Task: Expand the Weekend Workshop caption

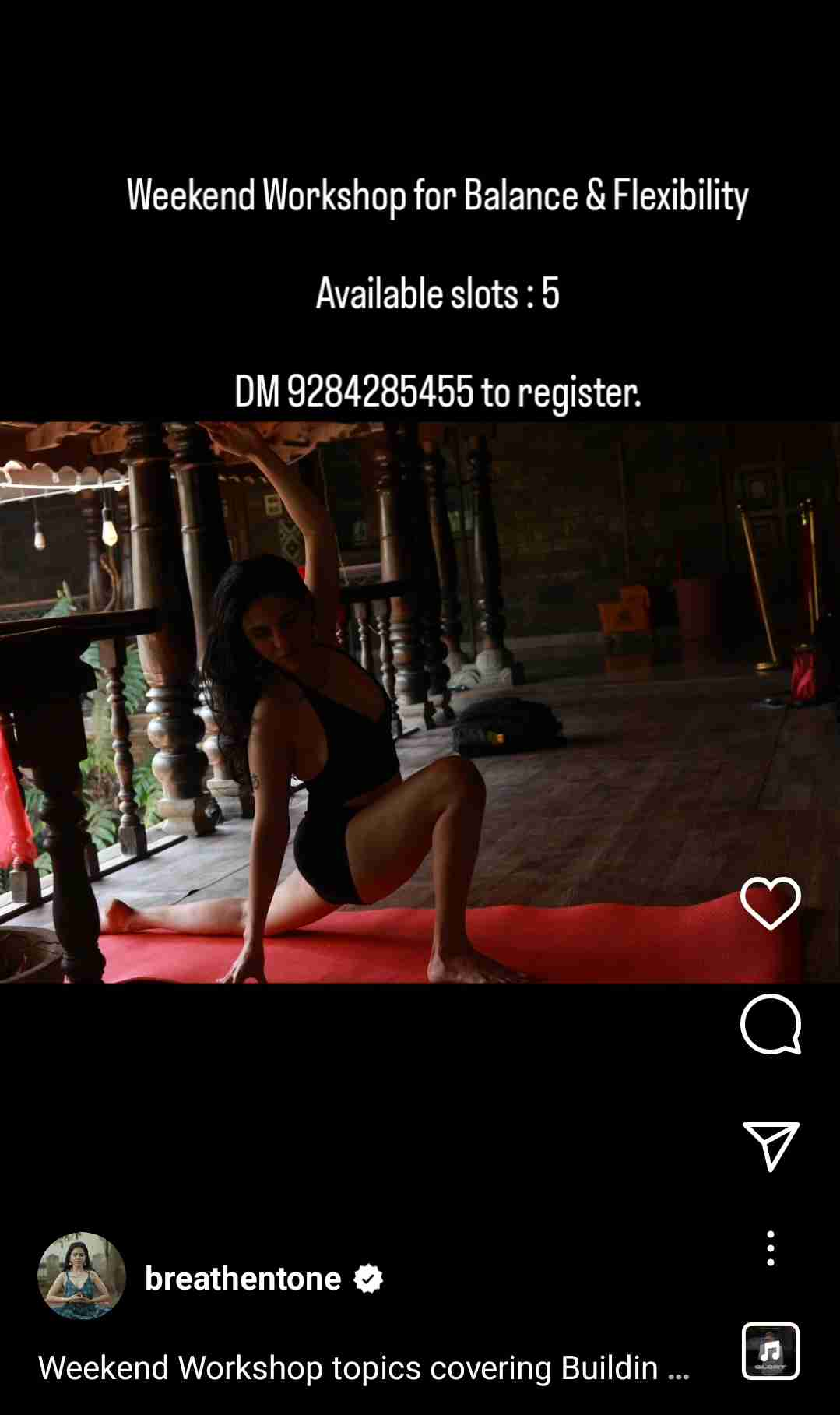Action: [x=364, y=1368]
